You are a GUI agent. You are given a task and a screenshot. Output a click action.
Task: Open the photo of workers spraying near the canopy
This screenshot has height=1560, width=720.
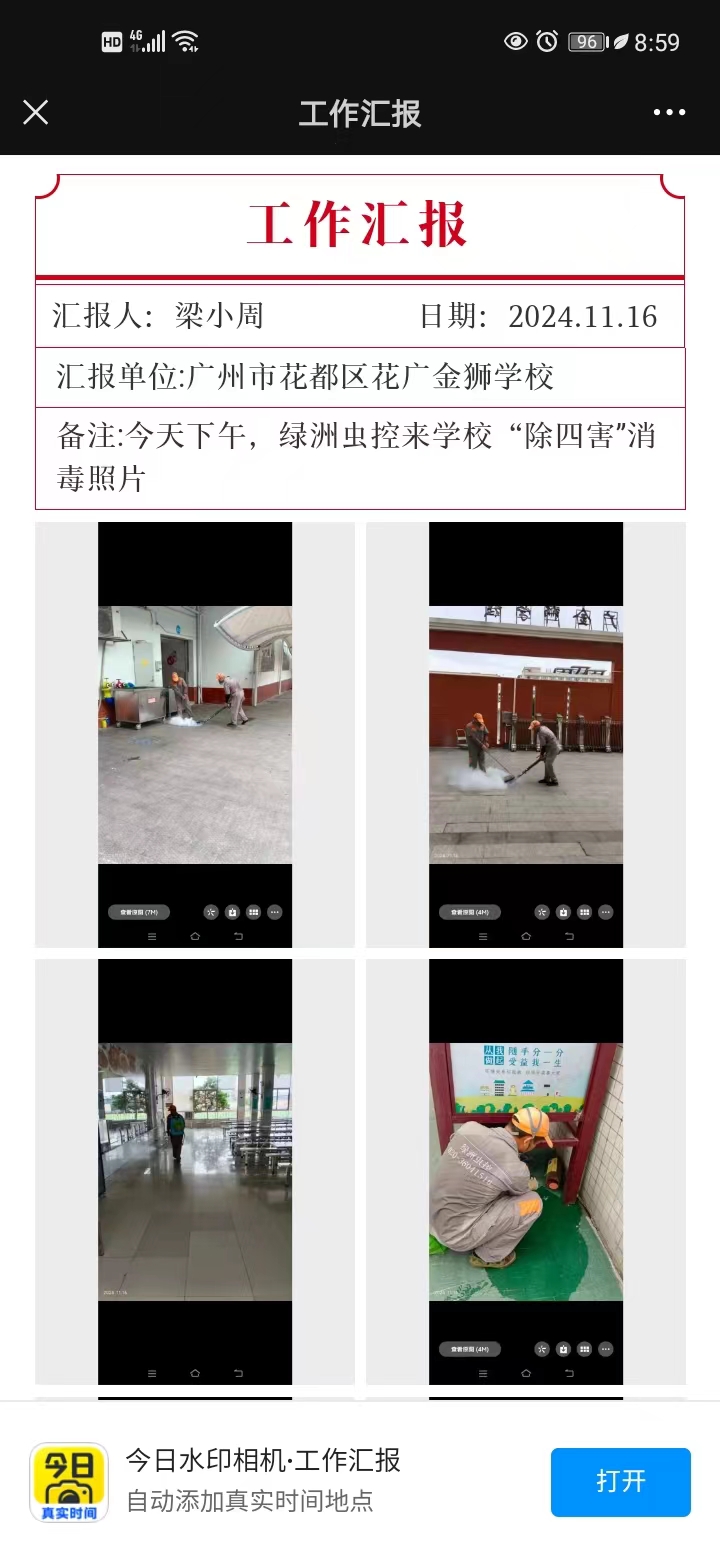(x=195, y=734)
